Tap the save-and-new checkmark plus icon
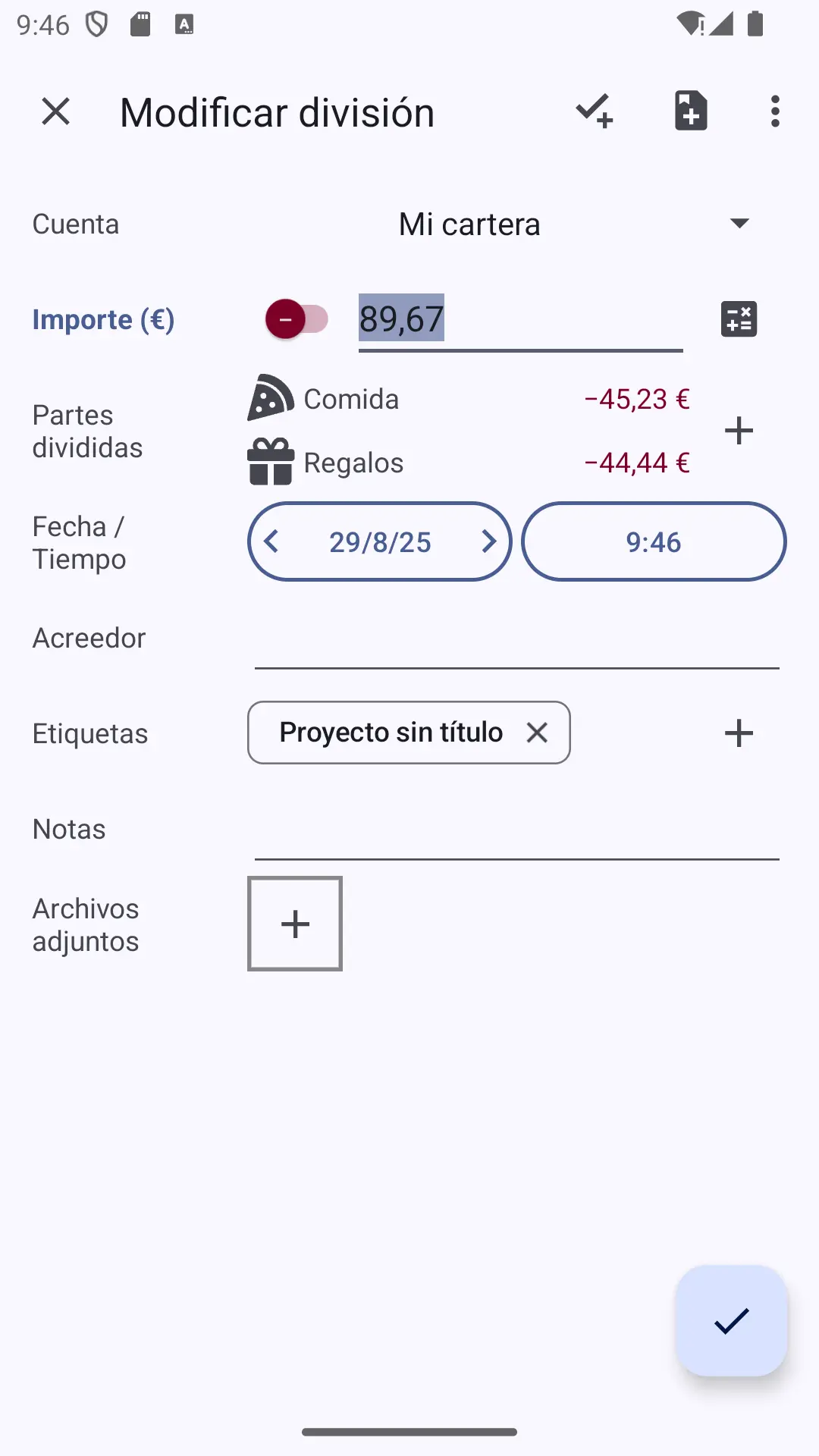819x1456 pixels. pos(594,111)
